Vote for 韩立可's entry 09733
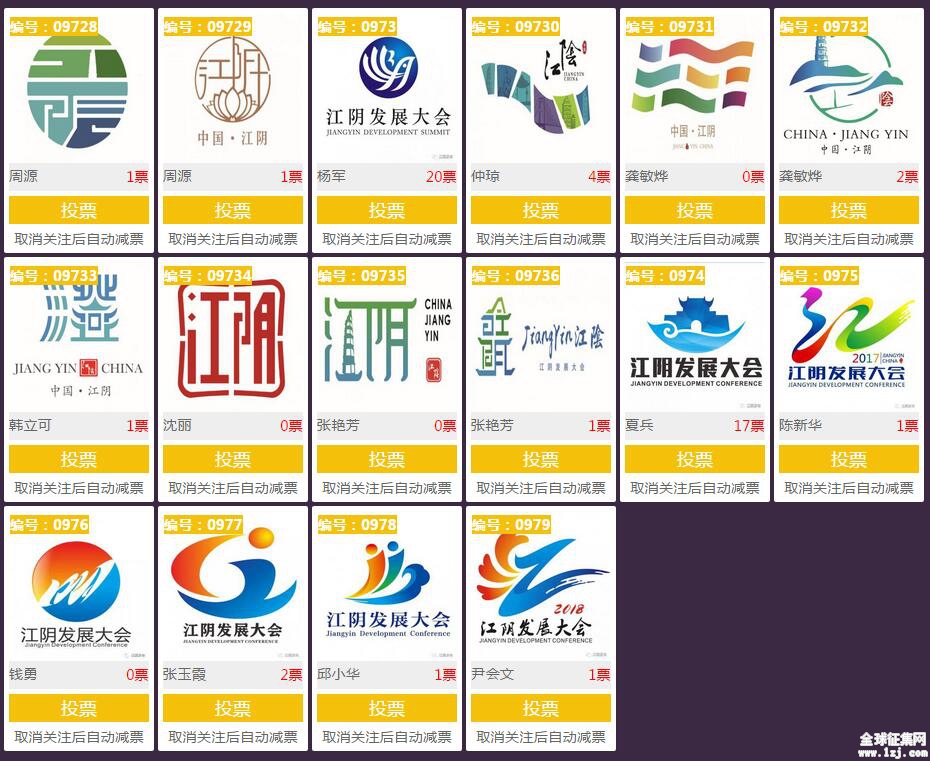Screen dimensions: 930x761 [x=79, y=459]
